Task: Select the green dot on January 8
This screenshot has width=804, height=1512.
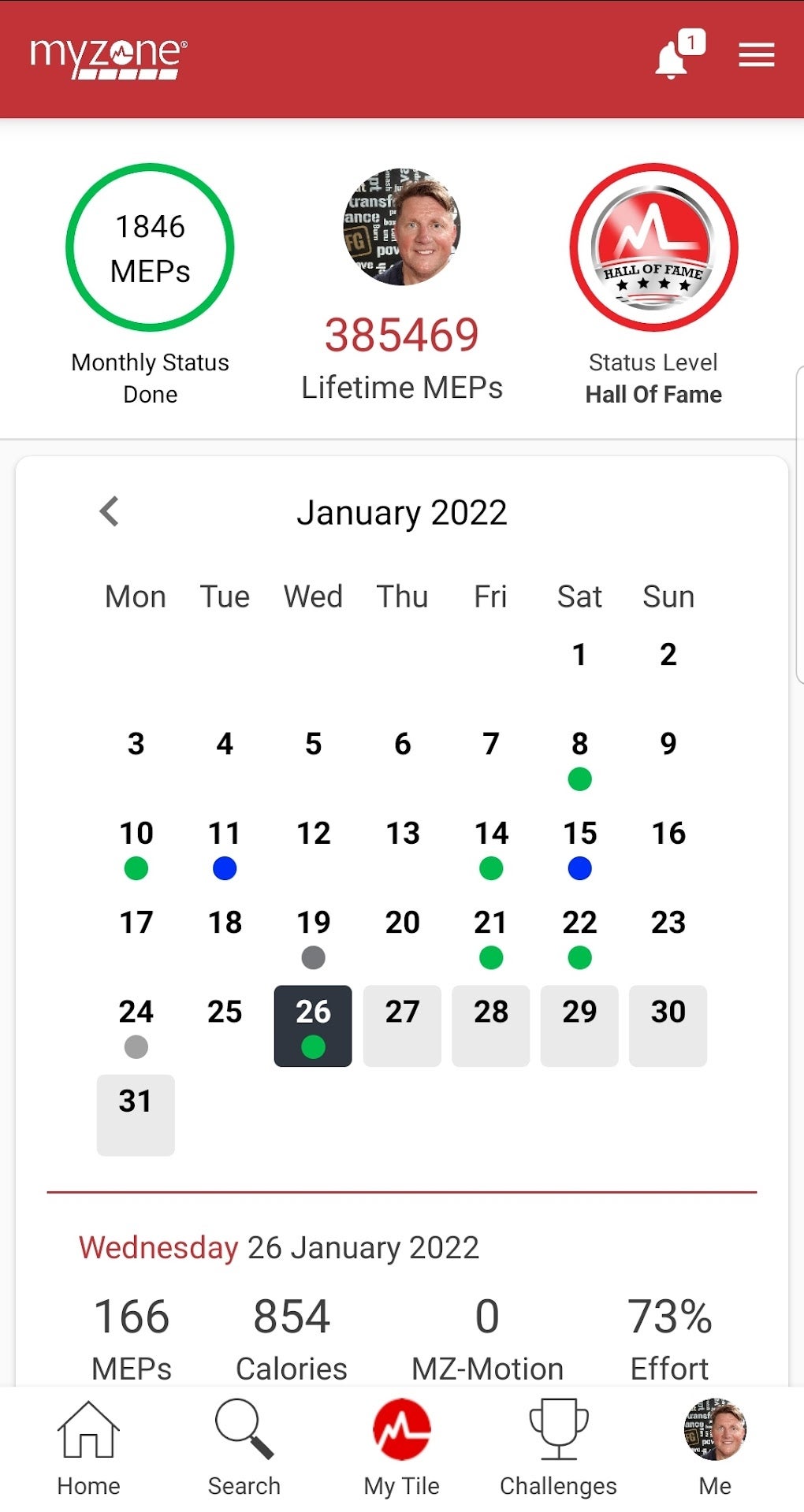Action: pos(579,779)
